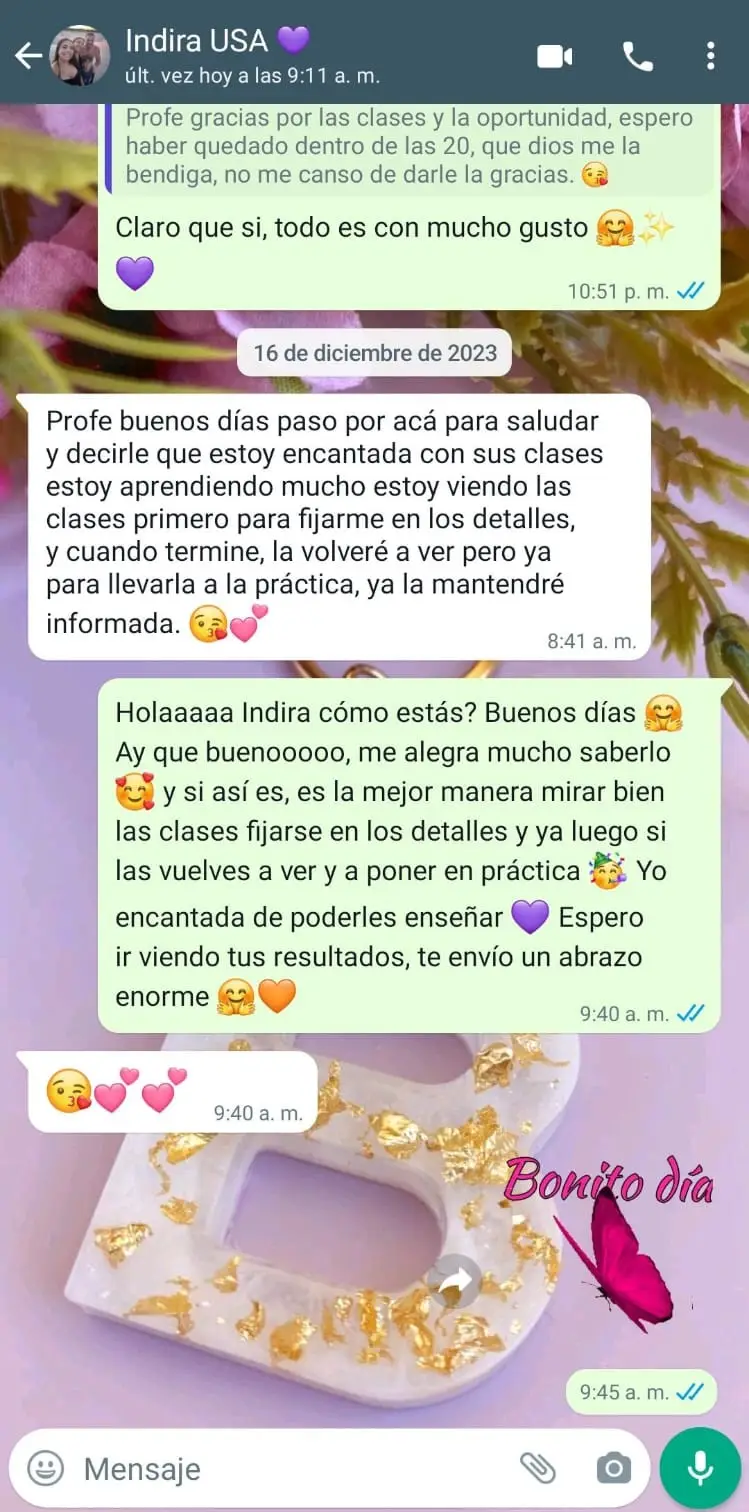Open the emoji picker

click(x=45, y=1468)
